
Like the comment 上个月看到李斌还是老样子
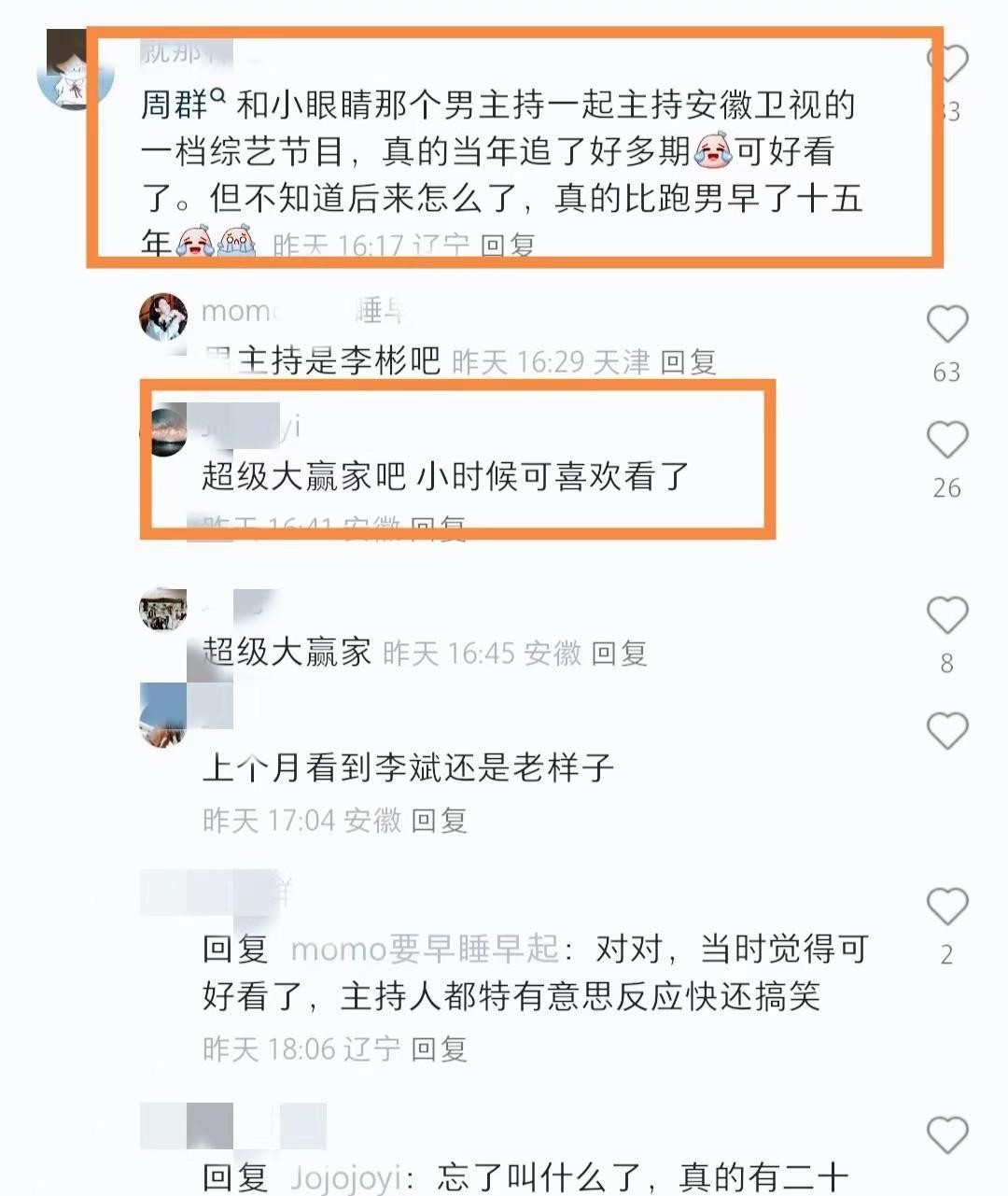tap(946, 731)
